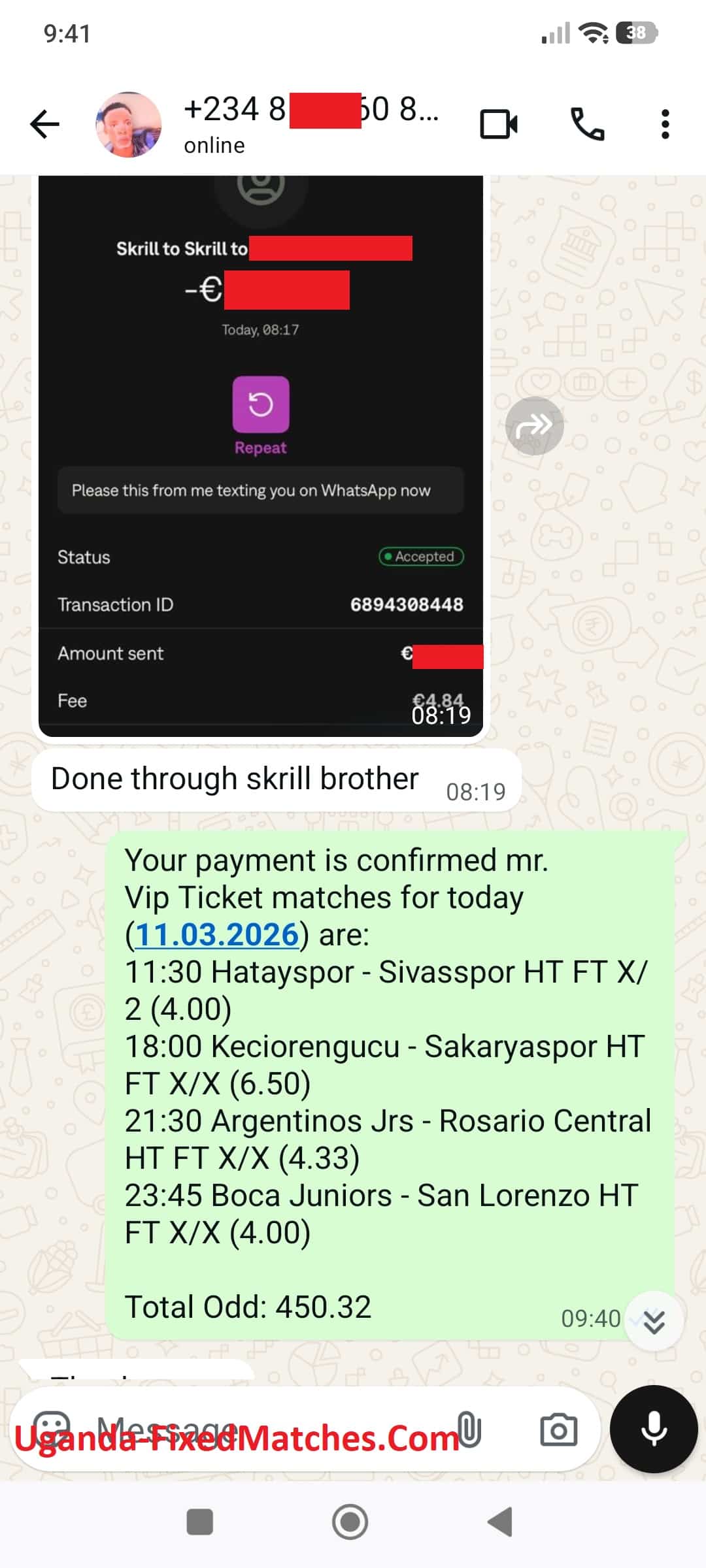This screenshot has width=706, height=1568.
Task: Open the camera from the chat
Action: [x=558, y=1429]
